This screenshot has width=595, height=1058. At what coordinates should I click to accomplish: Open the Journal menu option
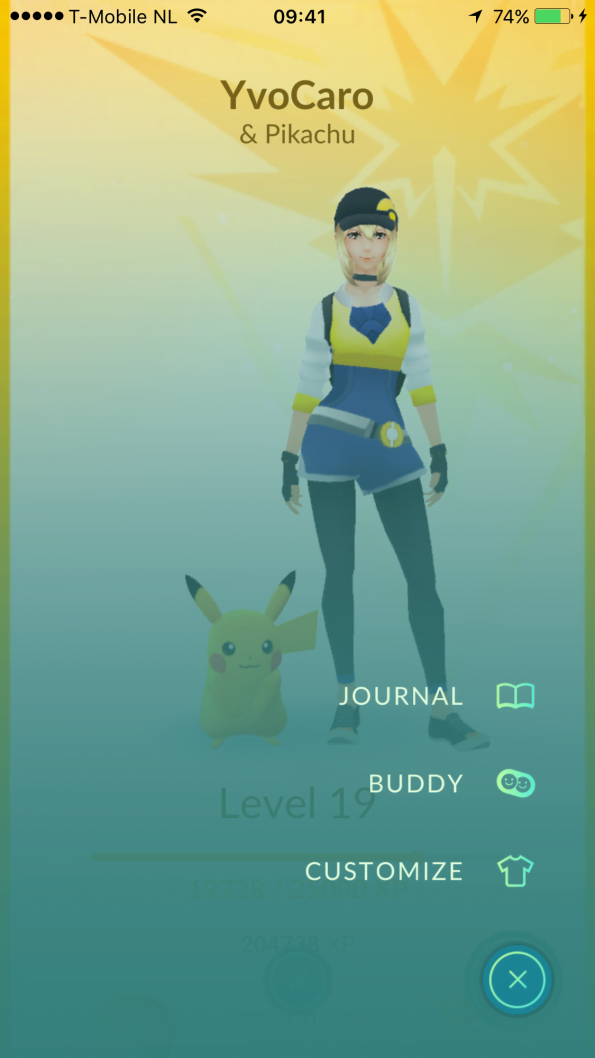coord(436,696)
